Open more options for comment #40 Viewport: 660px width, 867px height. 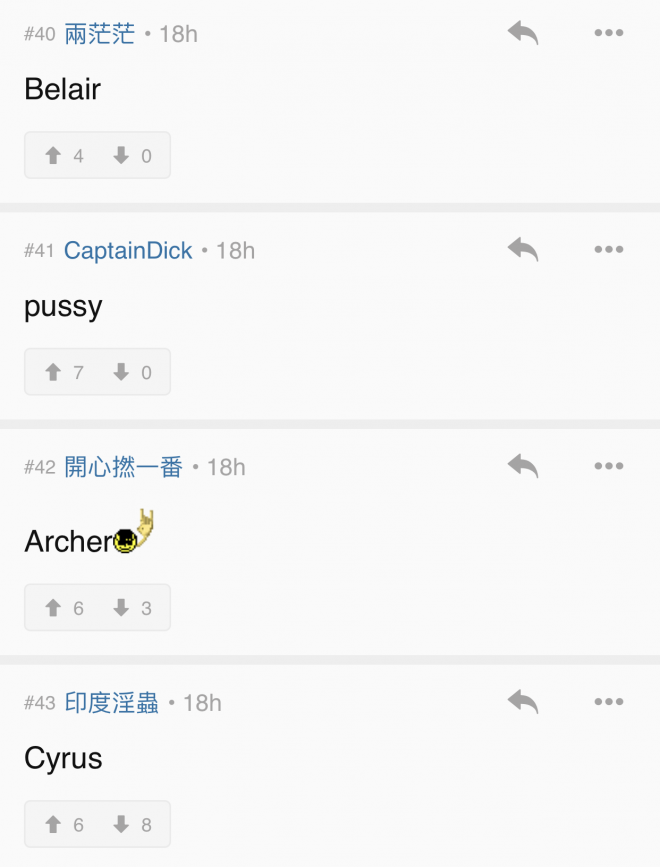[608, 33]
